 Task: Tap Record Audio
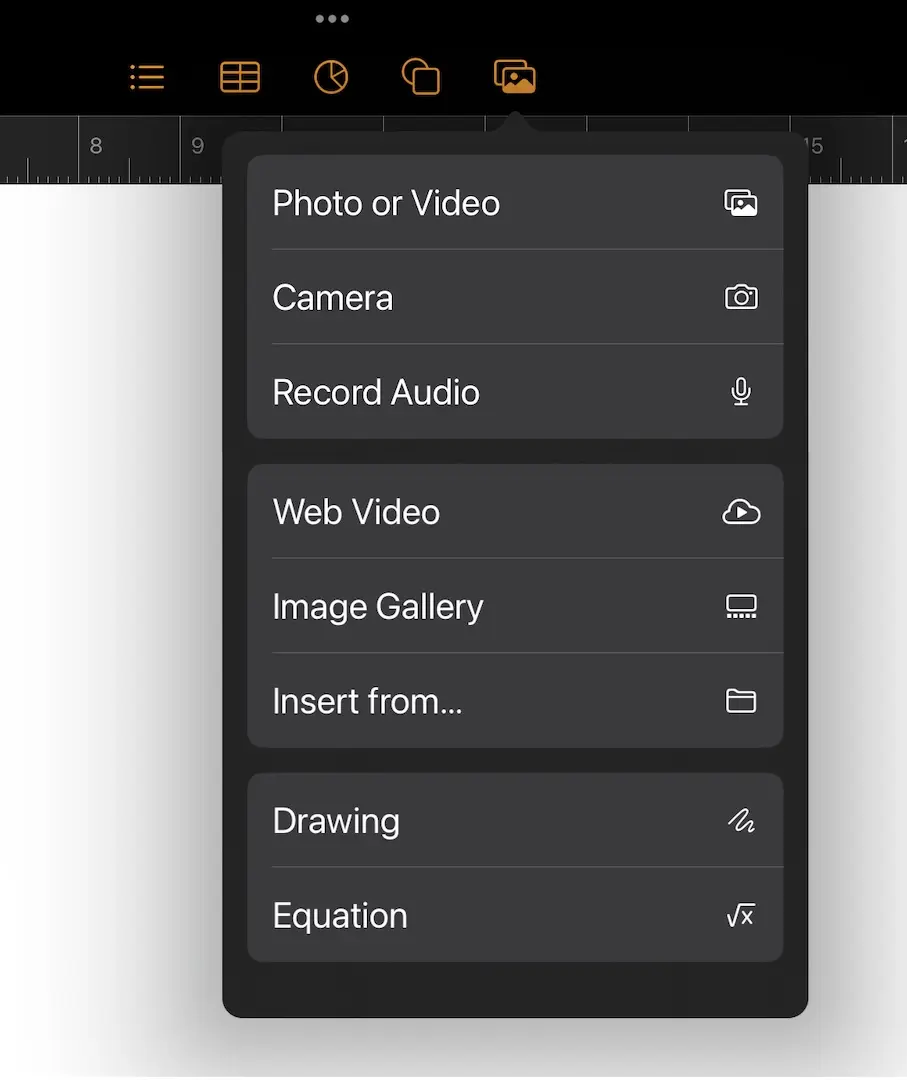coord(514,391)
